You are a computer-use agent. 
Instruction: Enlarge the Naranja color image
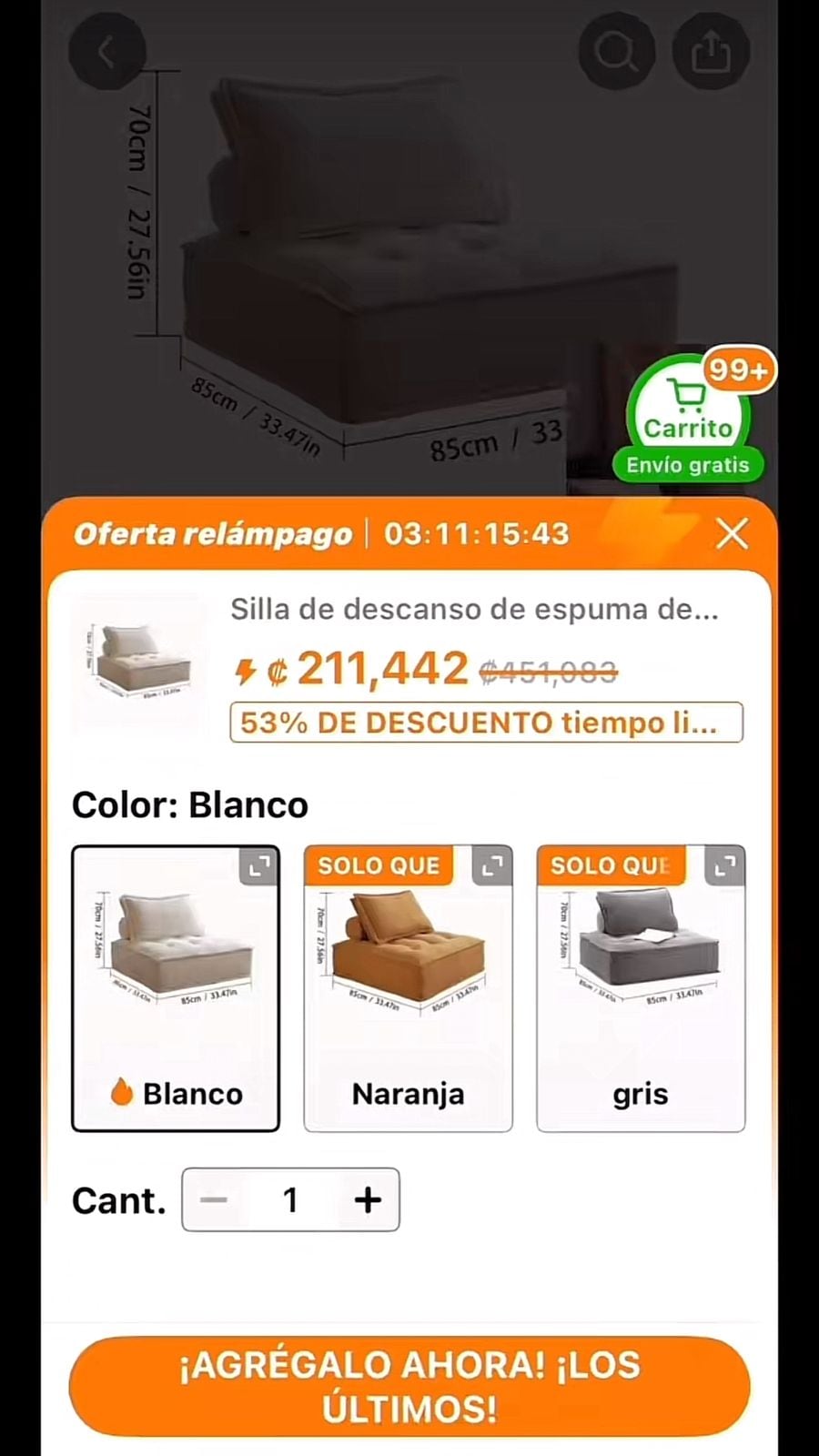tap(491, 865)
